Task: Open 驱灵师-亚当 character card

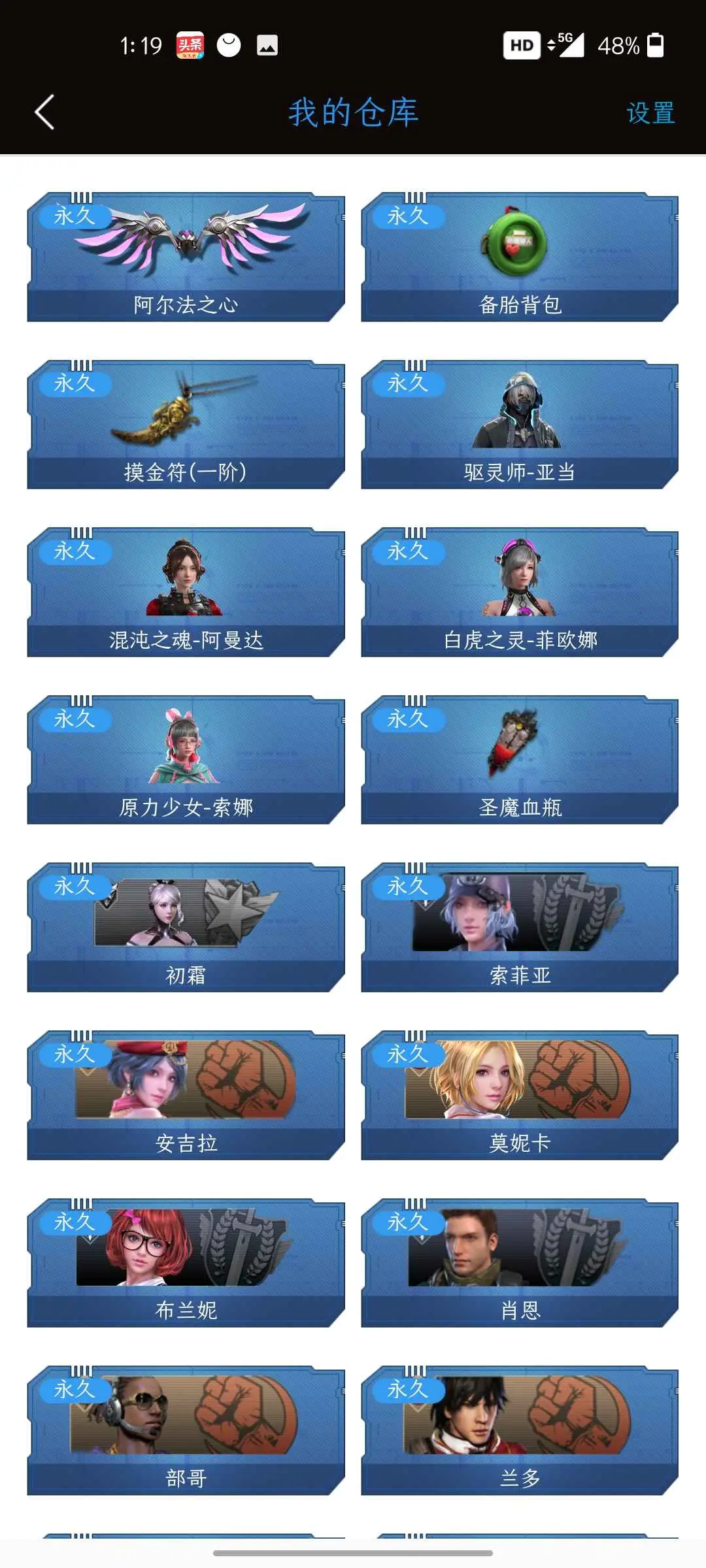Action: click(520, 425)
